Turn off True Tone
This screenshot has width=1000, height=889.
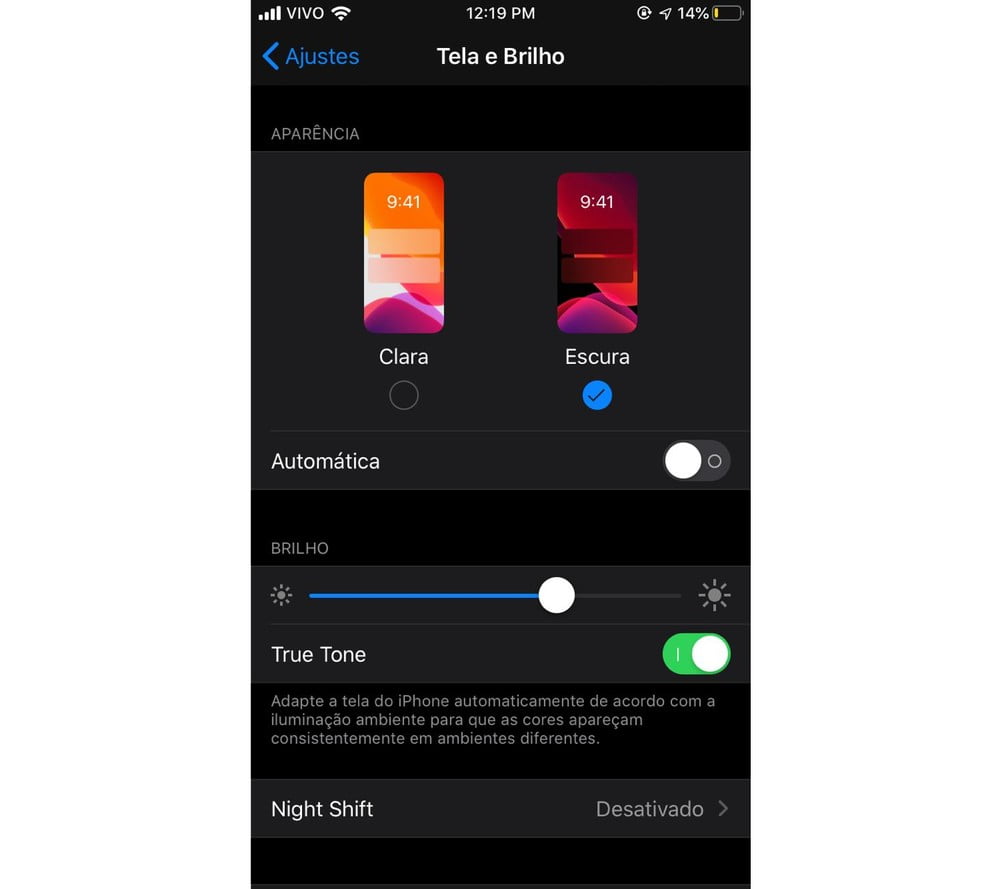[x=696, y=655]
